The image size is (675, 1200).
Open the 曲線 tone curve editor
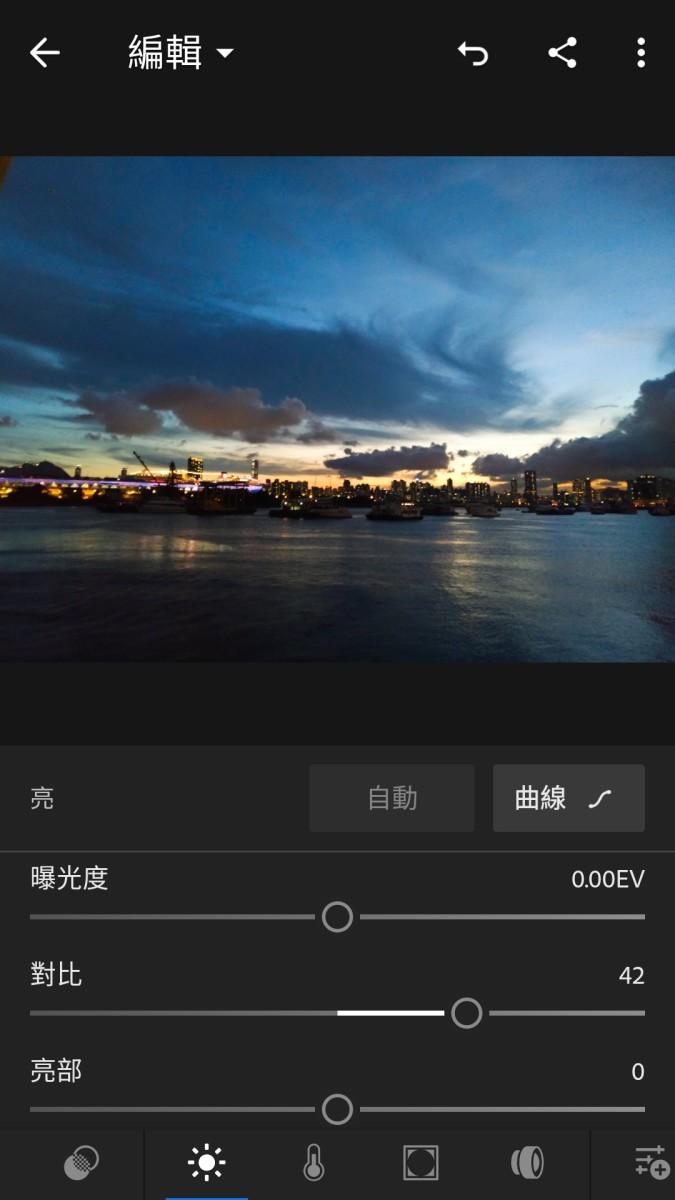[x=568, y=798]
